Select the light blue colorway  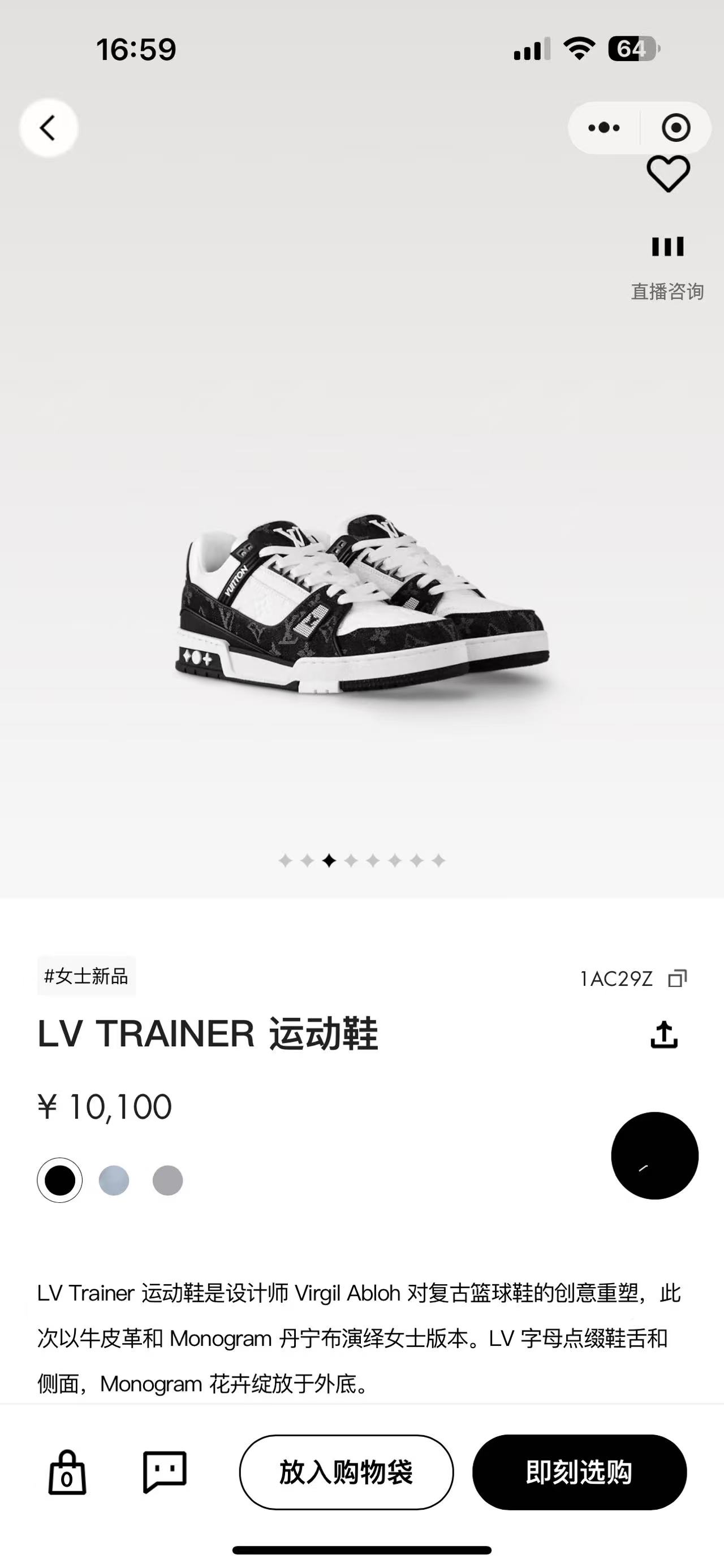(x=113, y=1179)
